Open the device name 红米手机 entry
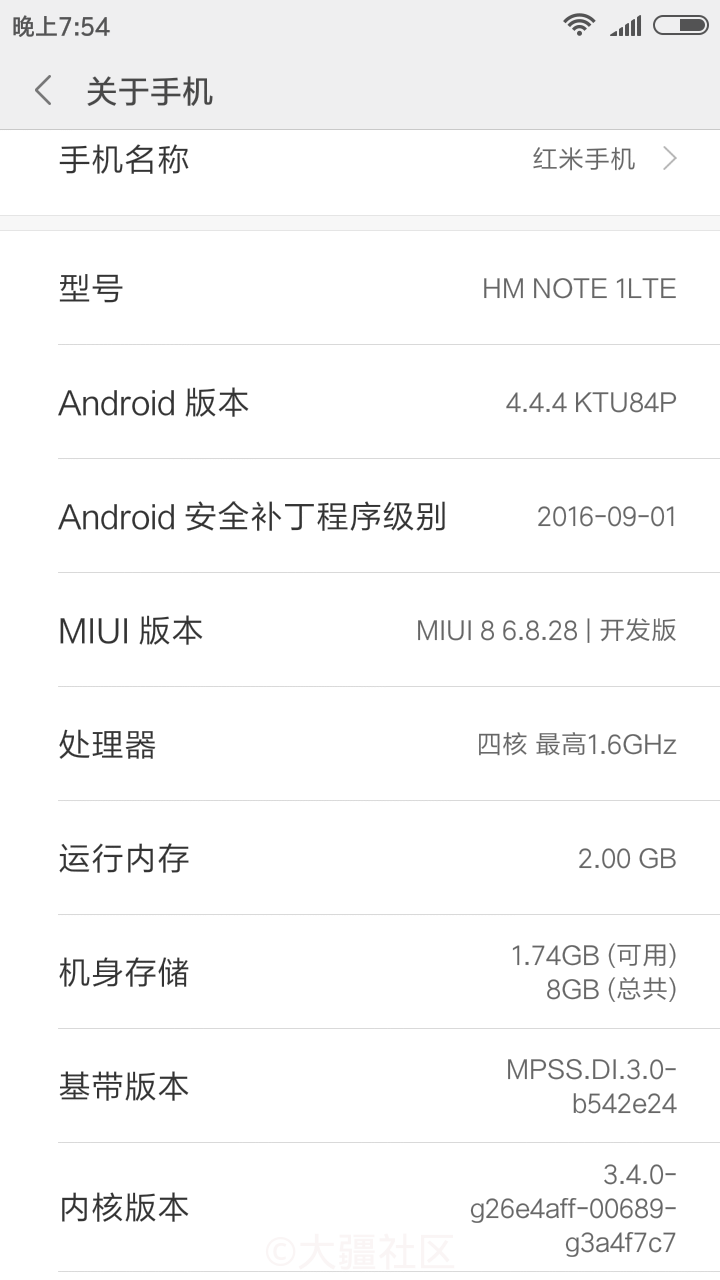Screen dimensions: 720x1280 coord(584,158)
